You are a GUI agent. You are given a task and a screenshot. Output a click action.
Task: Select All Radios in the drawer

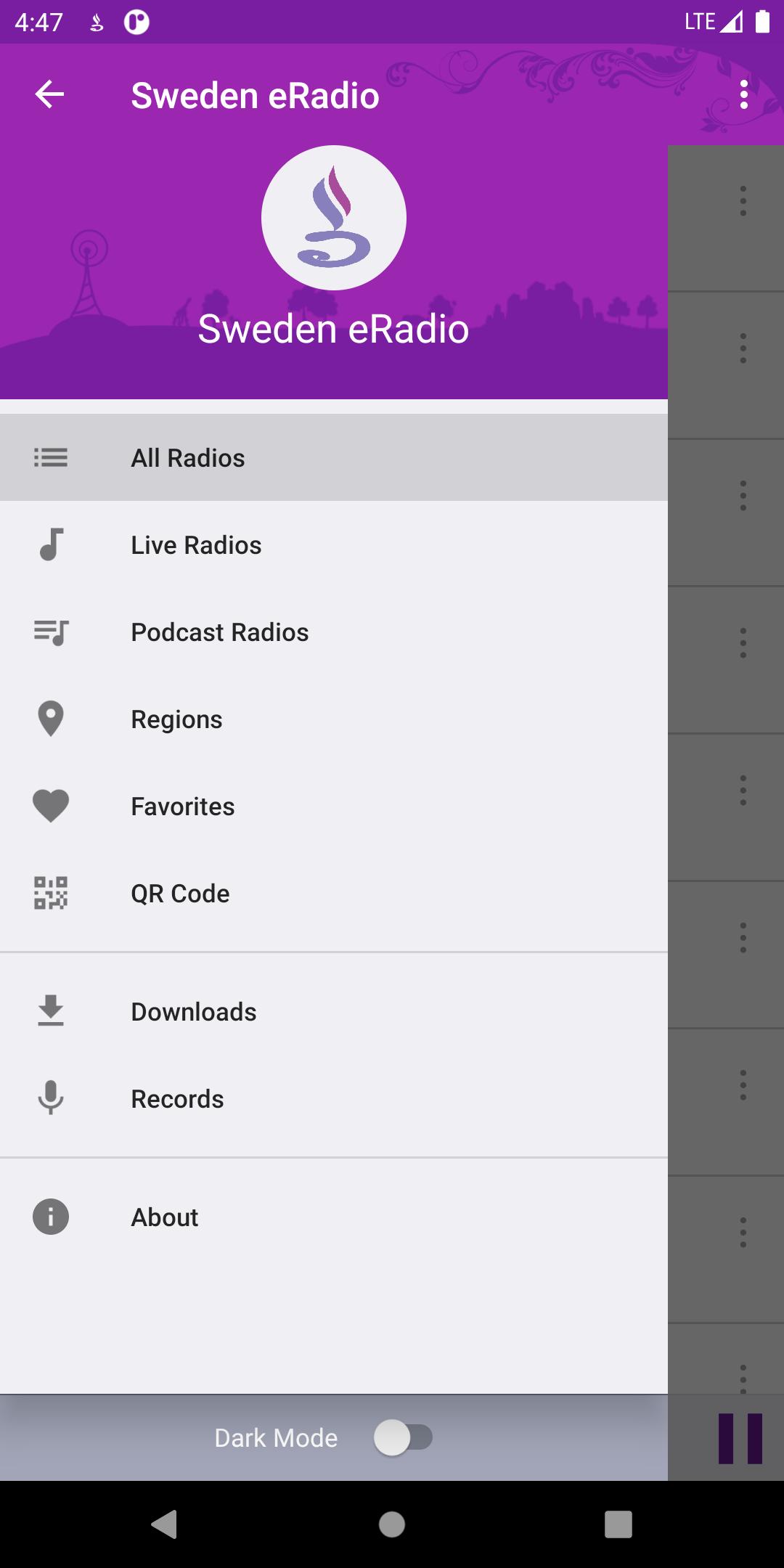coord(334,457)
